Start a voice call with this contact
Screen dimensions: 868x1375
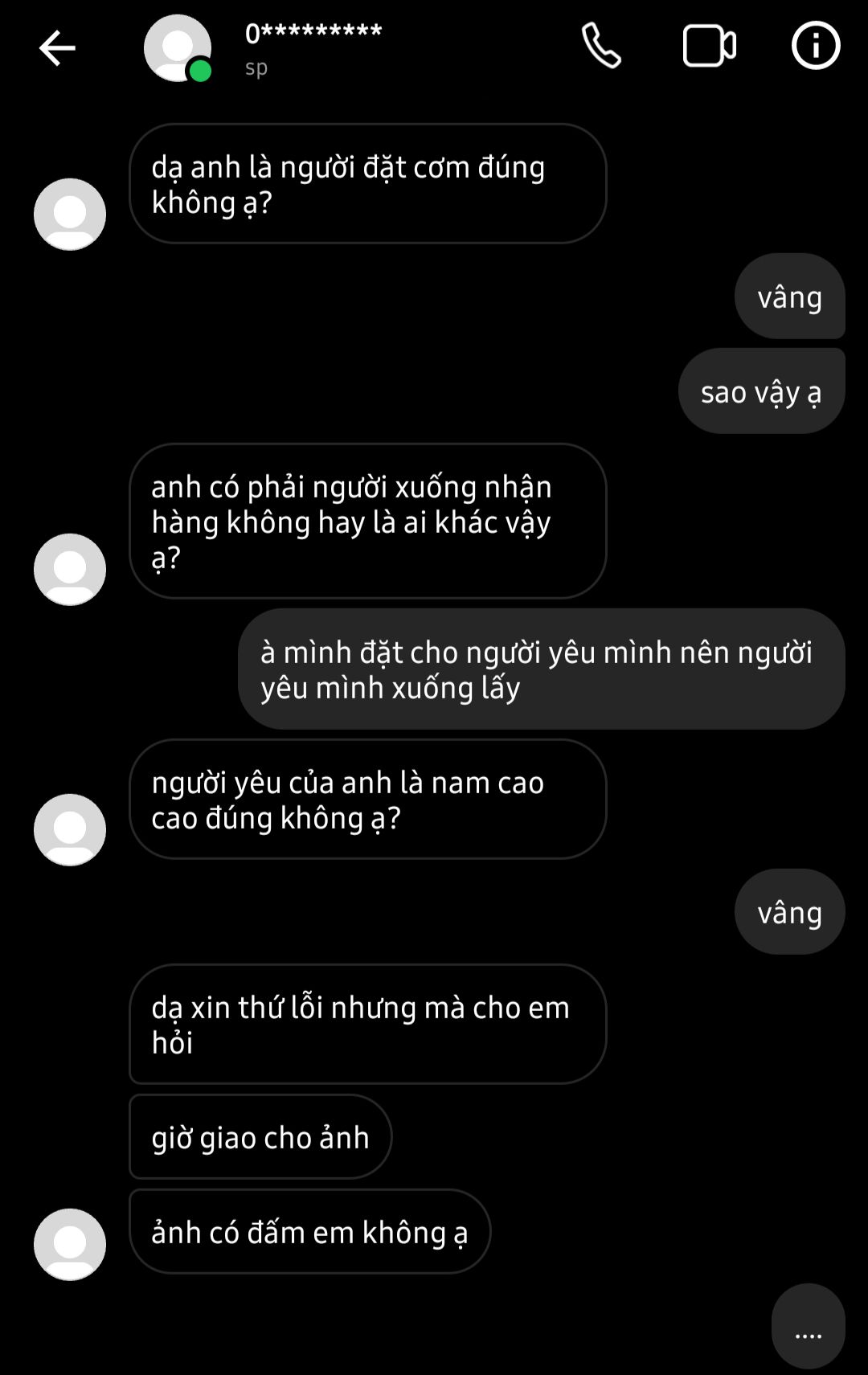(x=601, y=46)
